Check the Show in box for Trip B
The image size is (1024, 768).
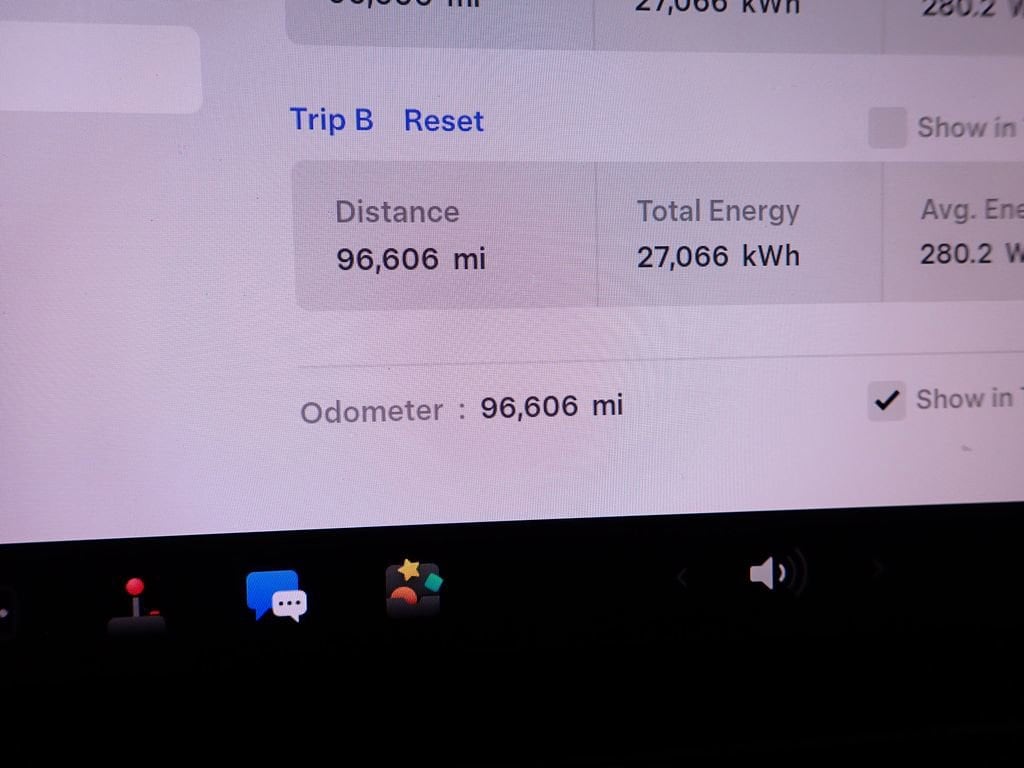point(887,128)
